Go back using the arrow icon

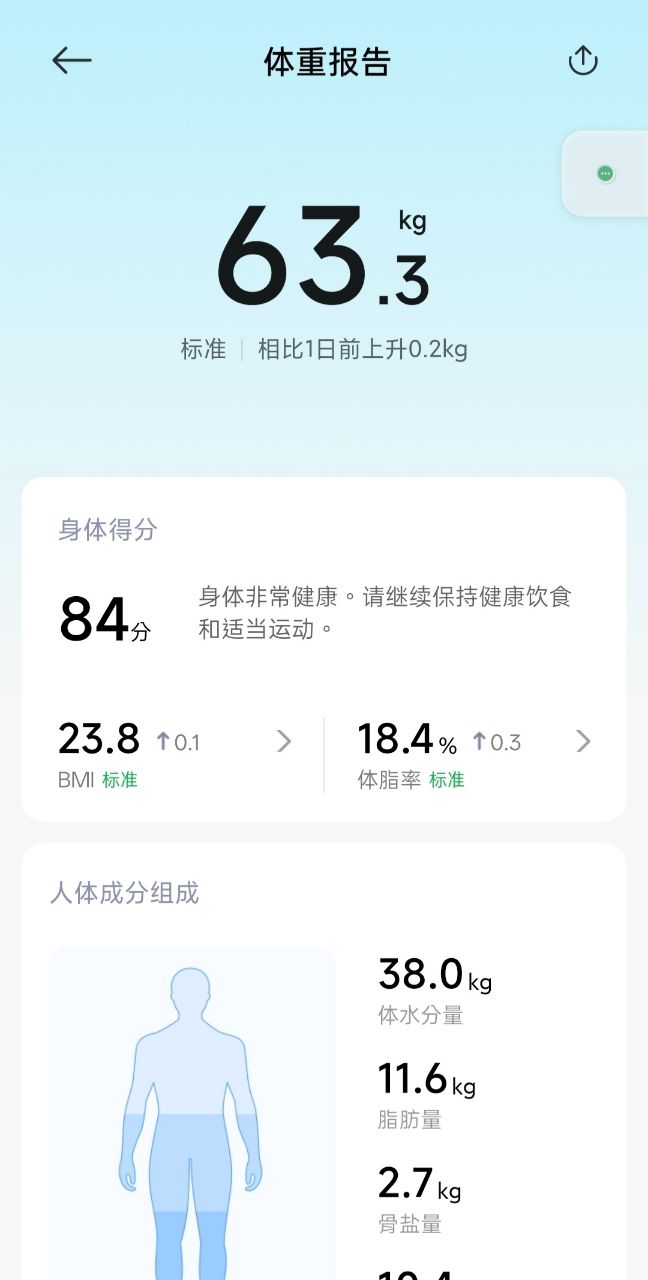tap(72, 61)
